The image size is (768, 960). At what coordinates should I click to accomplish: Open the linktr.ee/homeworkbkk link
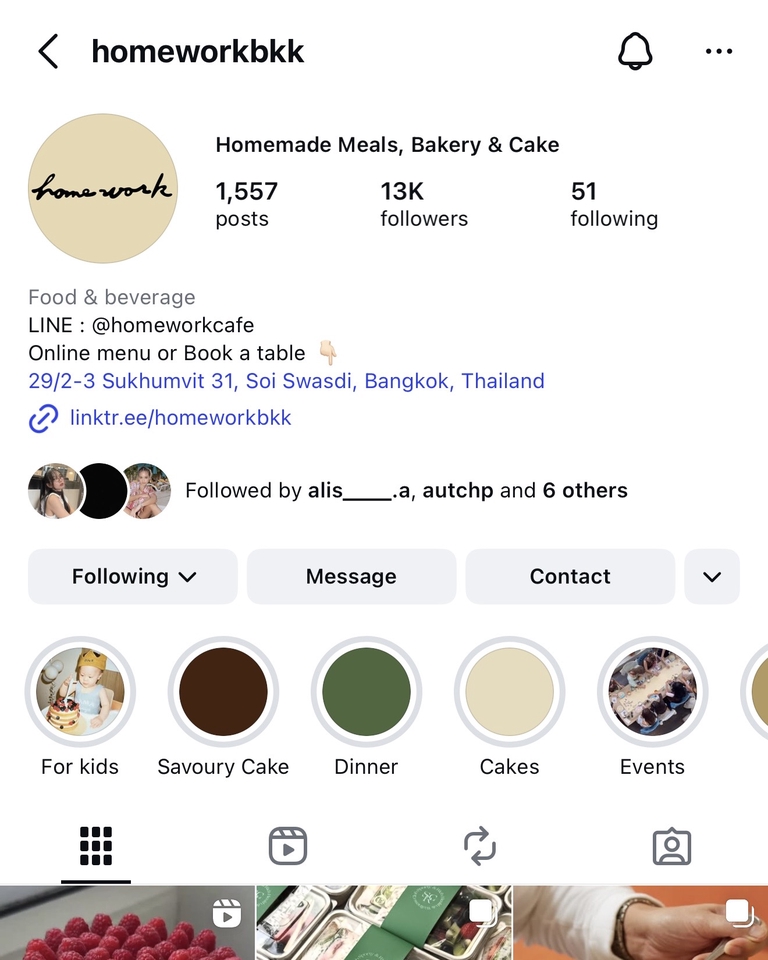pos(180,418)
